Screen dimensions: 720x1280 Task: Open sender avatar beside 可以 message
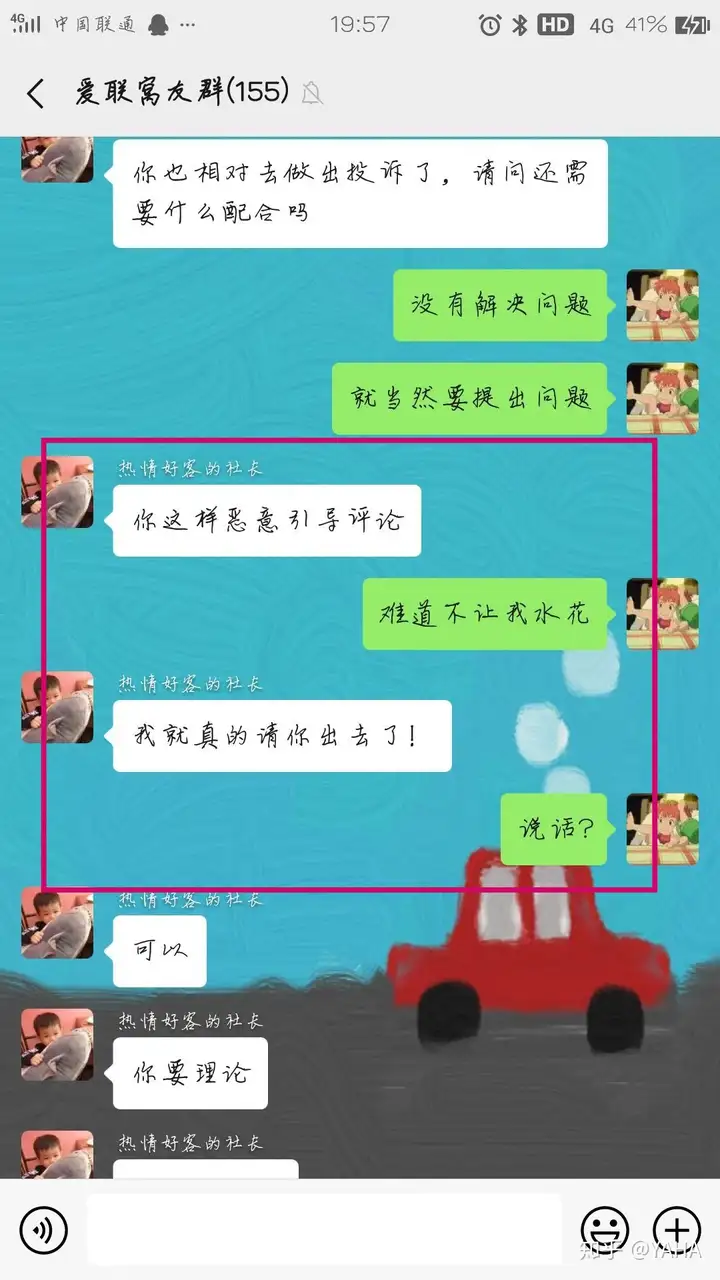57,922
